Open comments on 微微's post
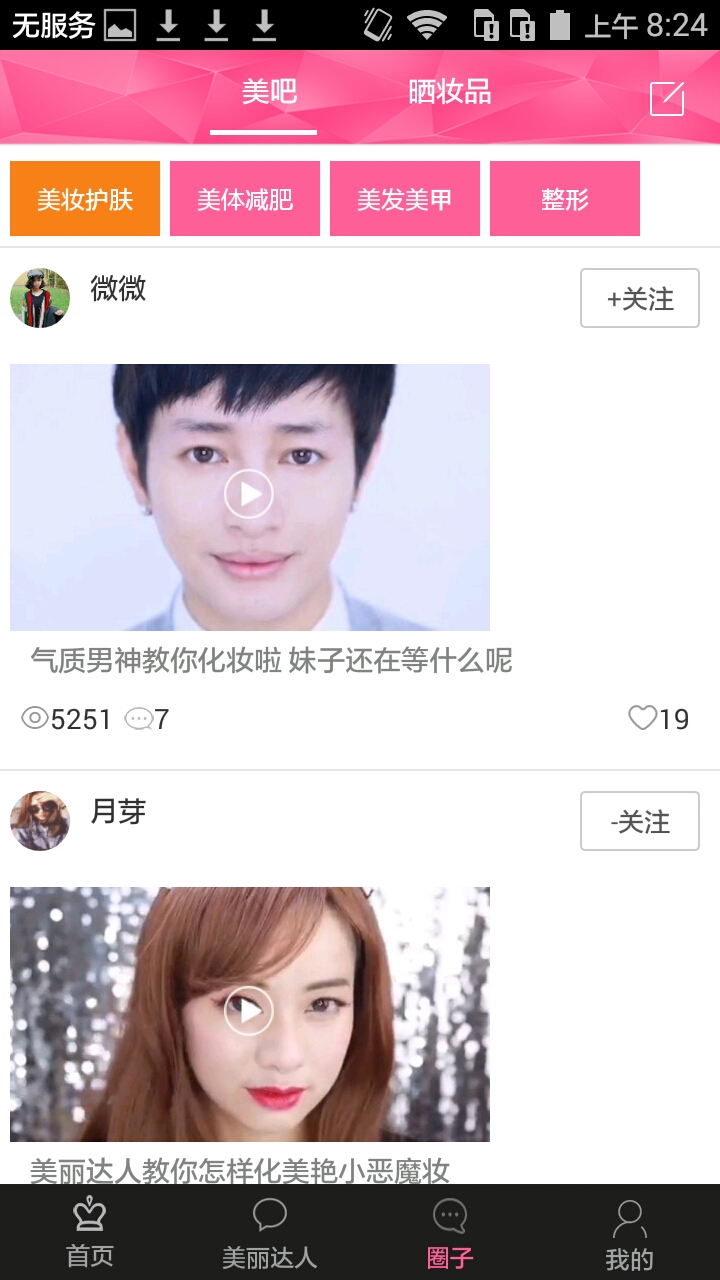Viewport: 720px width, 1280px height. tap(140, 718)
